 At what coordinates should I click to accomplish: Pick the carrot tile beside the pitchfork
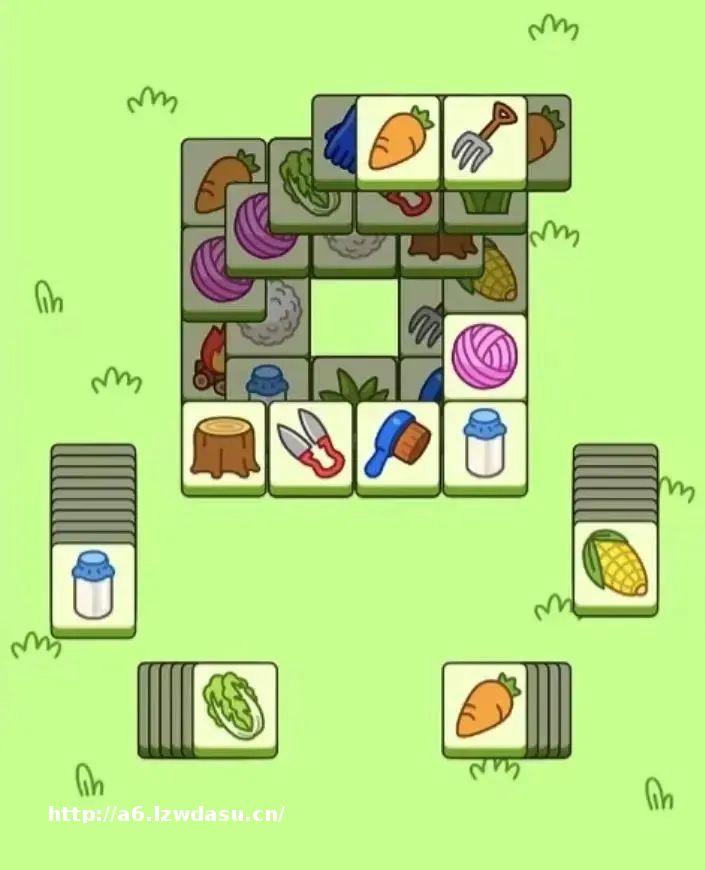[398, 140]
